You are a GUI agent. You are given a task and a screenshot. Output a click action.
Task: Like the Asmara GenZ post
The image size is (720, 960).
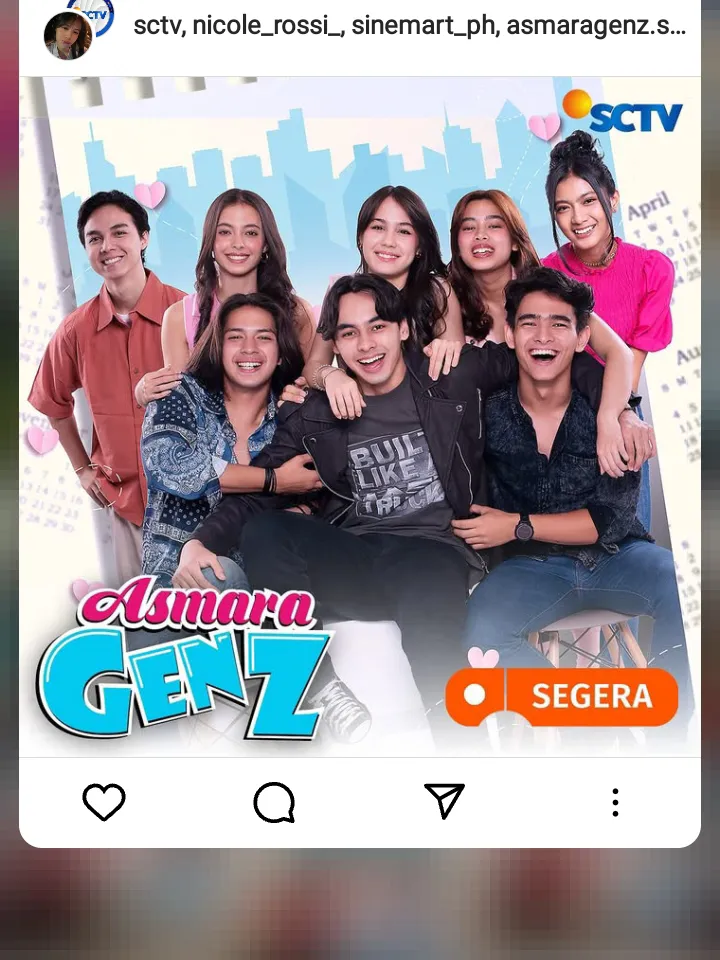point(104,802)
